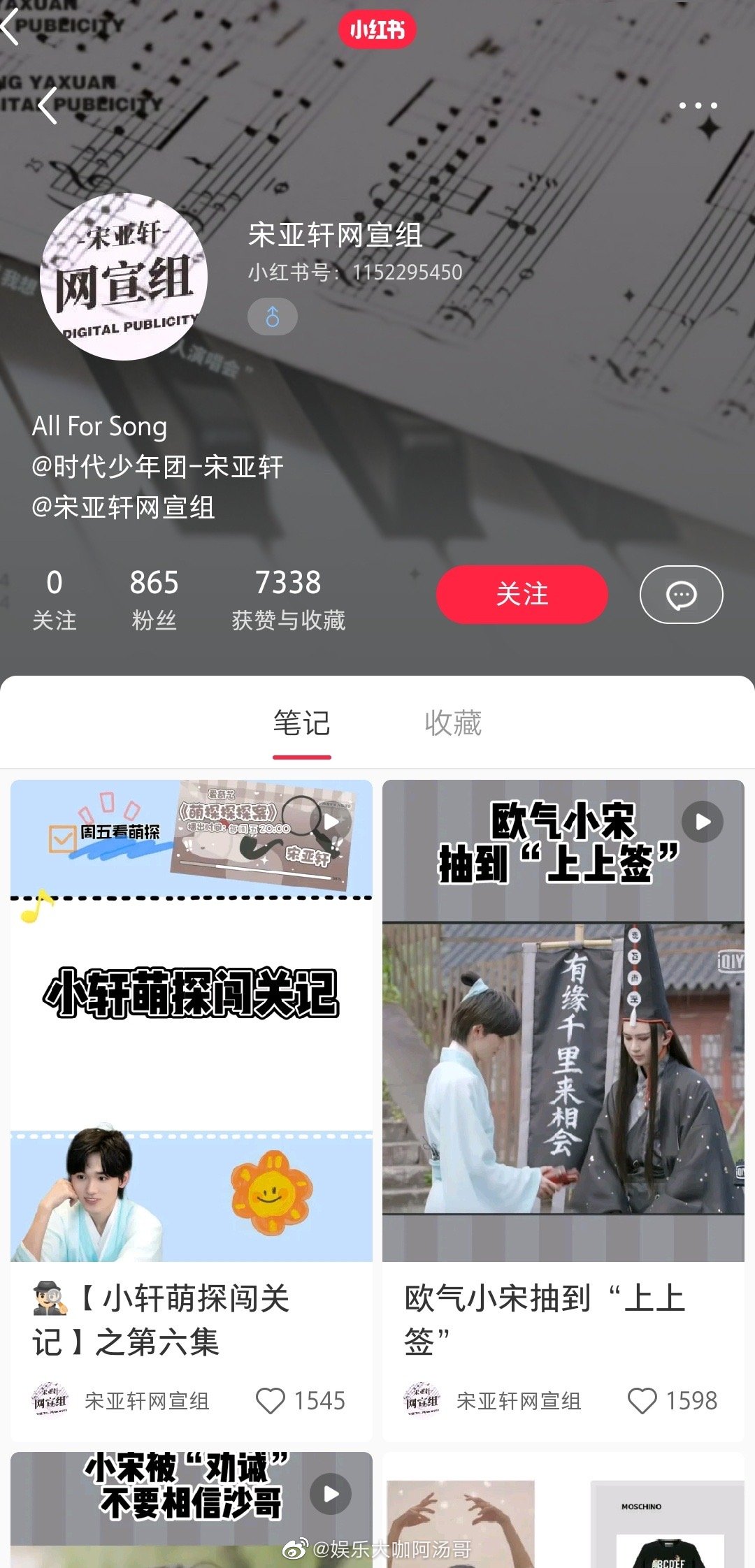
Task: Select the 笔记 tab
Action: pyautogui.click(x=301, y=723)
